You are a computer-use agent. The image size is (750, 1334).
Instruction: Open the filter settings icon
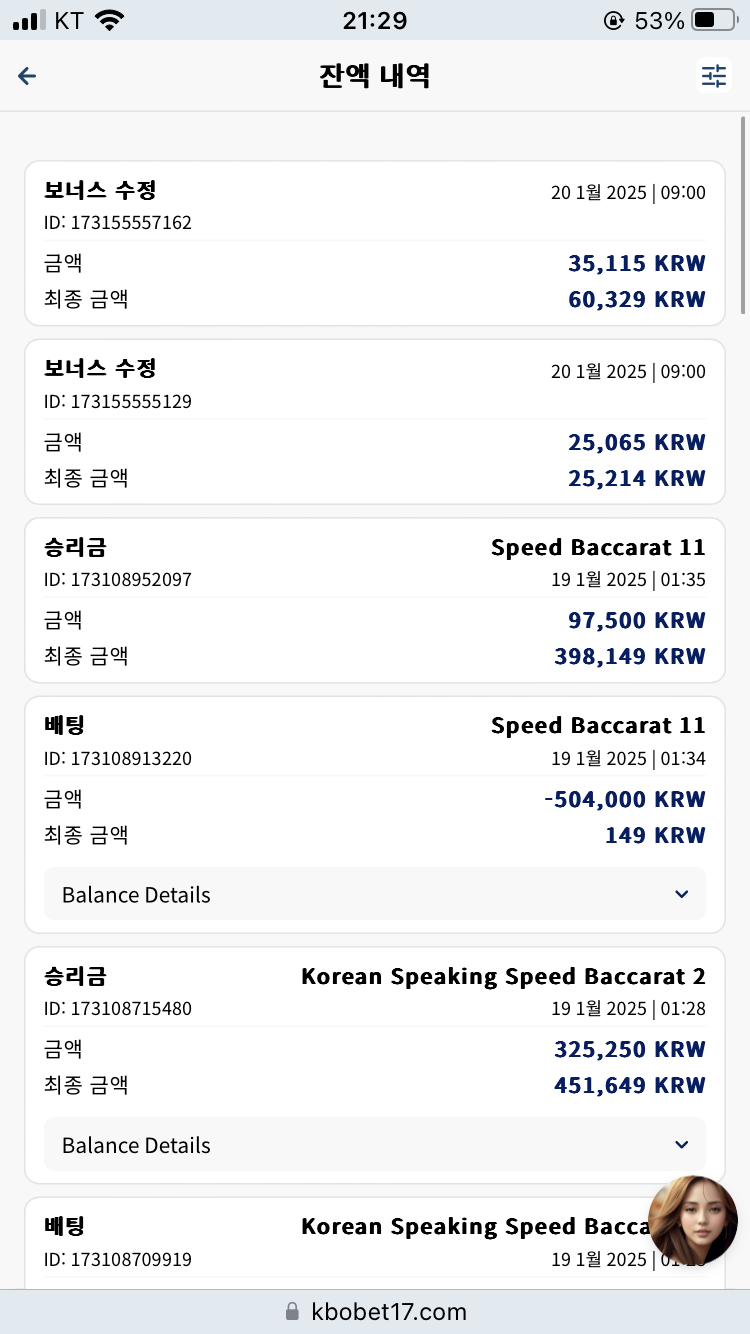(x=714, y=76)
